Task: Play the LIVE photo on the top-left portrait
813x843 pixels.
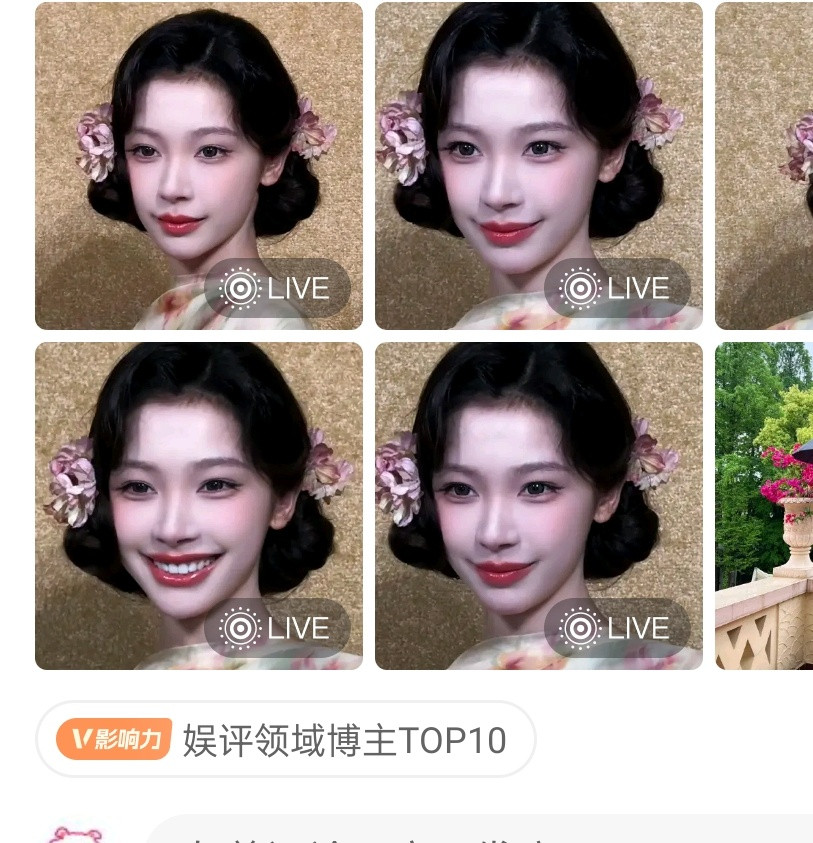Action: click(x=275, y=288)
